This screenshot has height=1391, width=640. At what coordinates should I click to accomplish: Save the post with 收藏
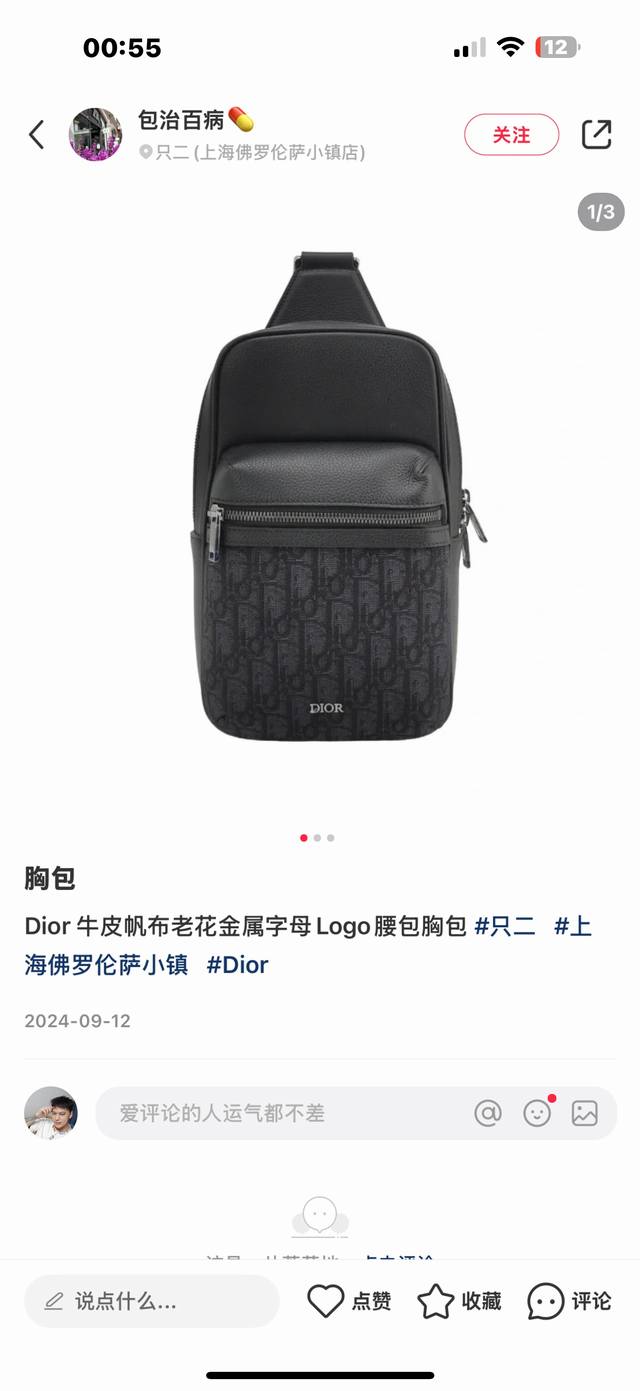click(459, 1301)
